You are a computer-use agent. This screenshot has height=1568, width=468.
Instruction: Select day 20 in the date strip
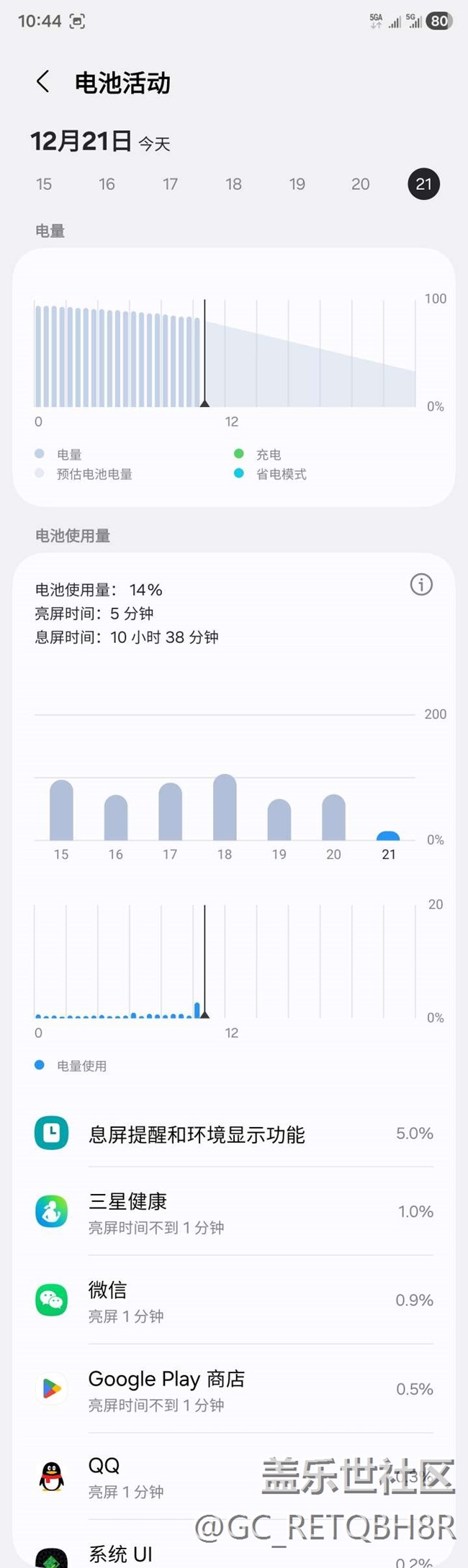[x=360, y=184]
